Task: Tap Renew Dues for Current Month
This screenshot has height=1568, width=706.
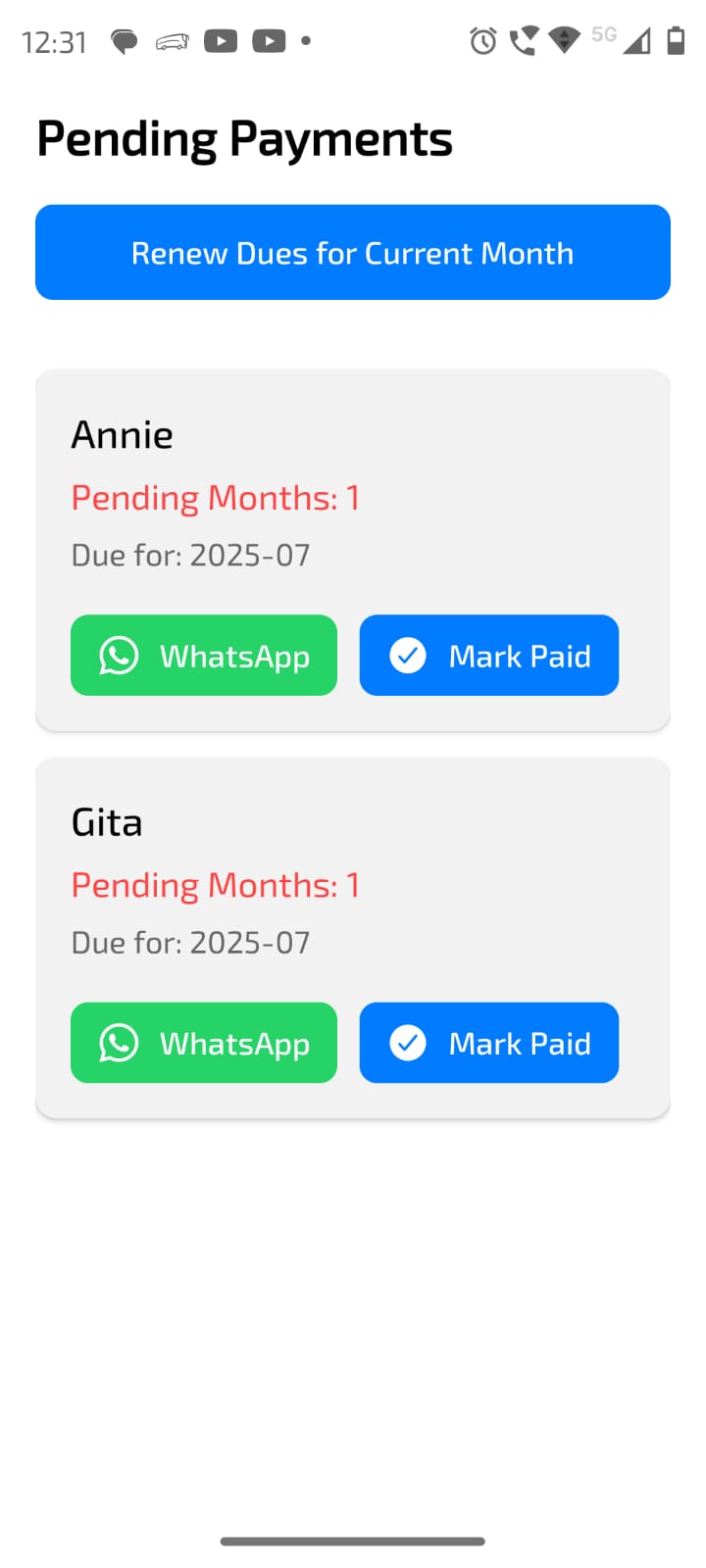Action: (x=353, y=253)
